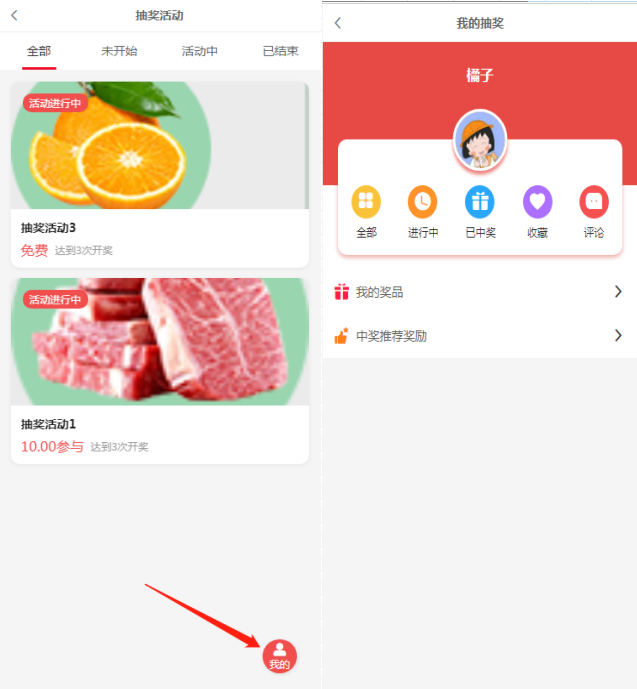View 已中奖 lotteries

click(480, 202)
